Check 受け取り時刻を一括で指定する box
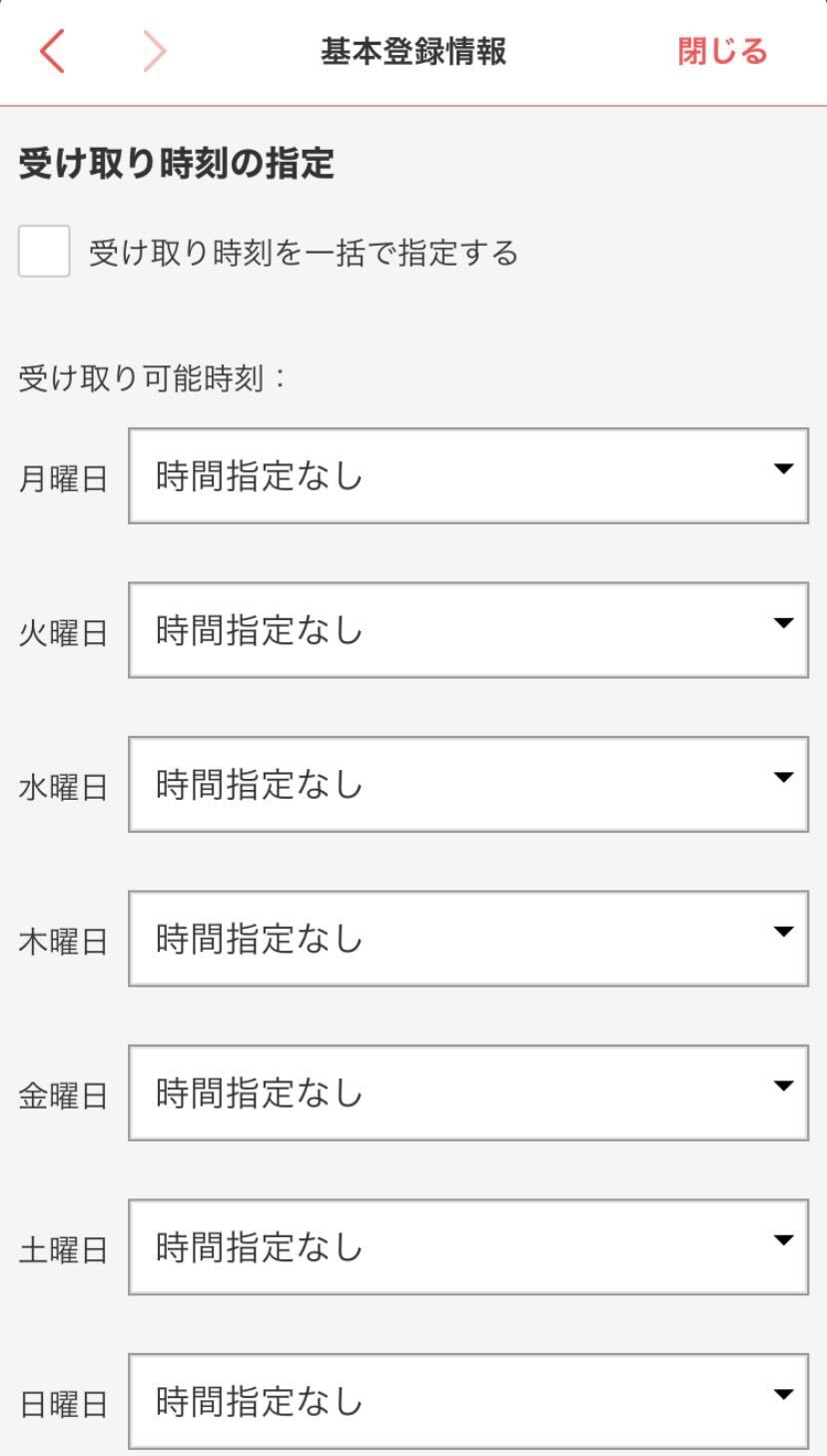 pyautogui.click(x=44, y=251)
